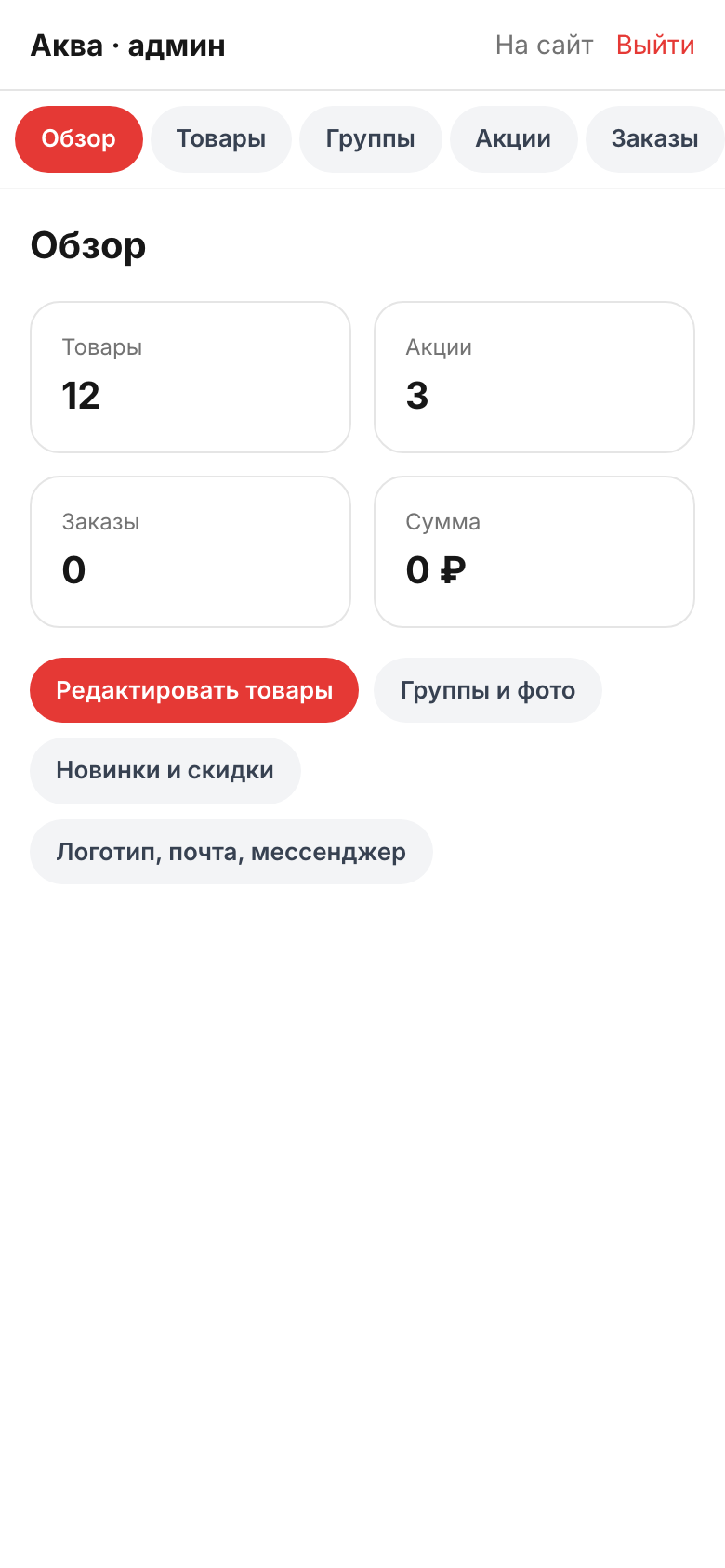Tap Редактировать товары button
725x1568 pixels.
194,690
